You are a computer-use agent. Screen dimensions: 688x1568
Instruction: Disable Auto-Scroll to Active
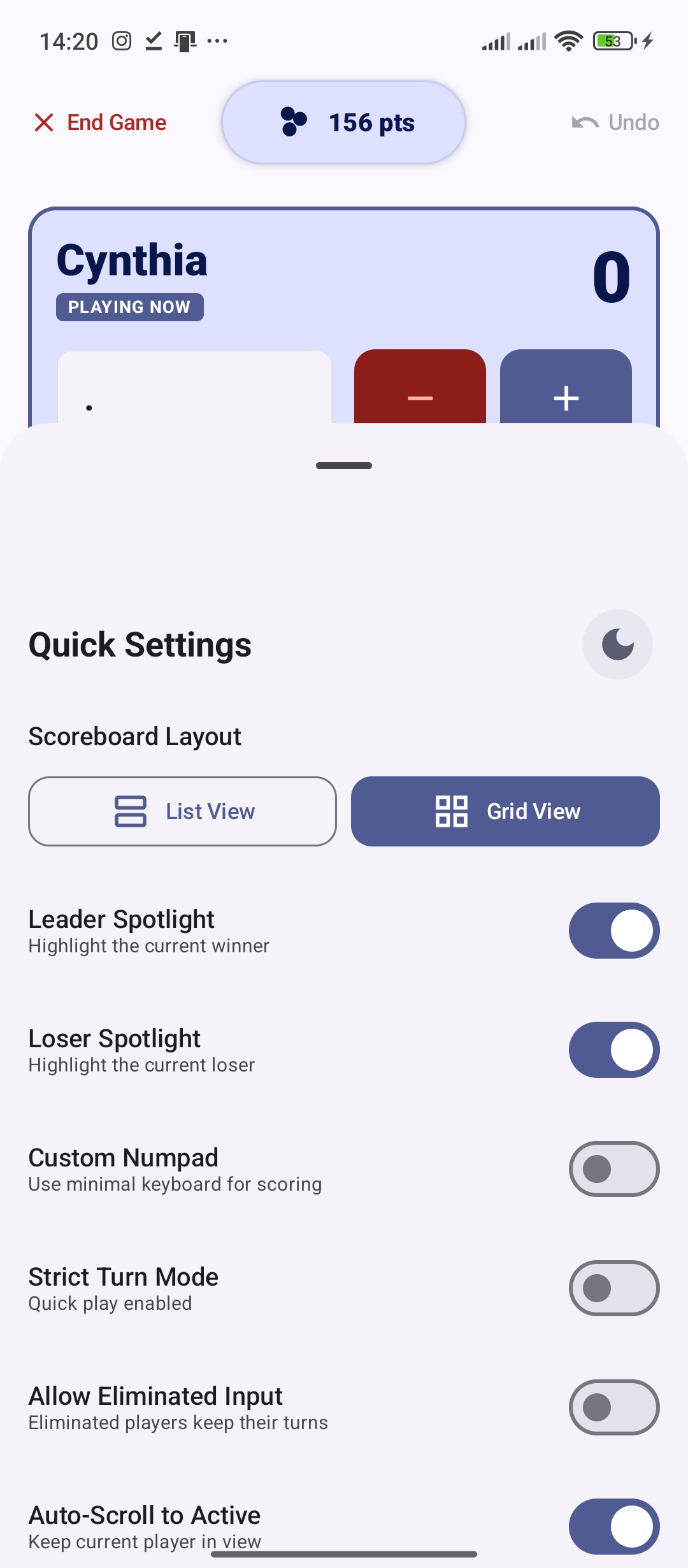click(613, 1527)
